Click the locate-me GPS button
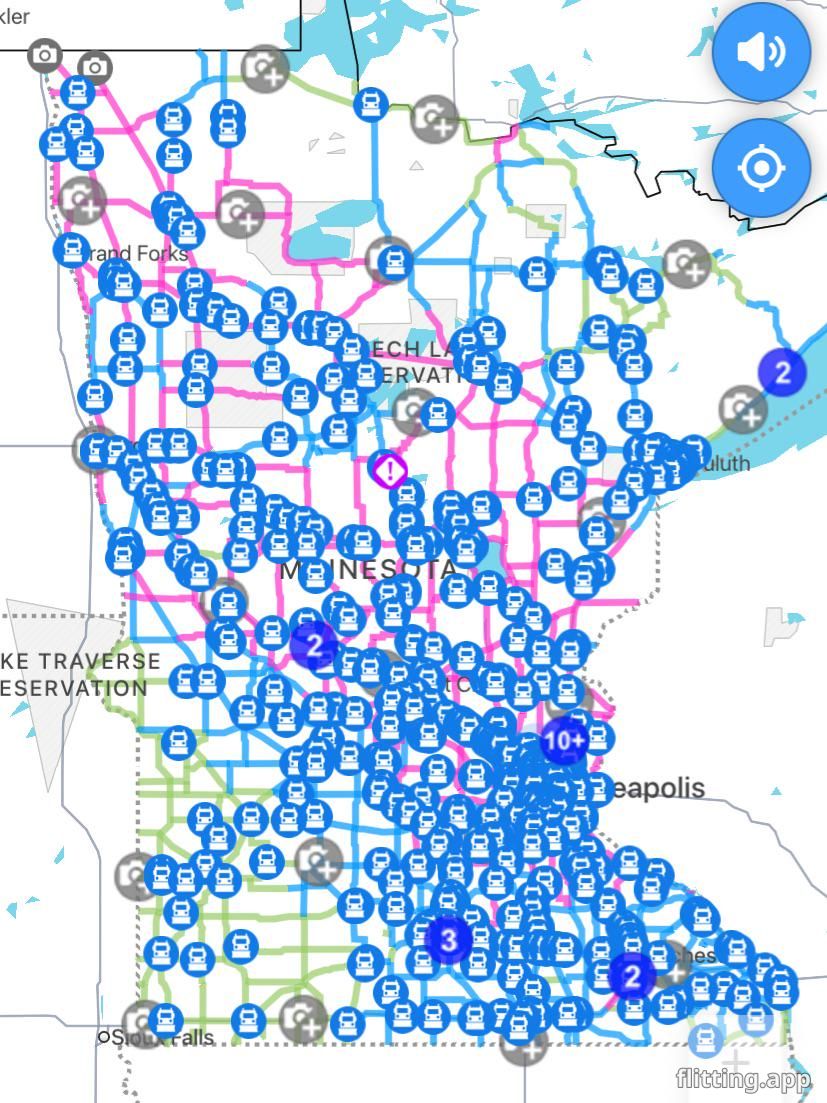Screen dimensions: 827x1103 (761, 167)
